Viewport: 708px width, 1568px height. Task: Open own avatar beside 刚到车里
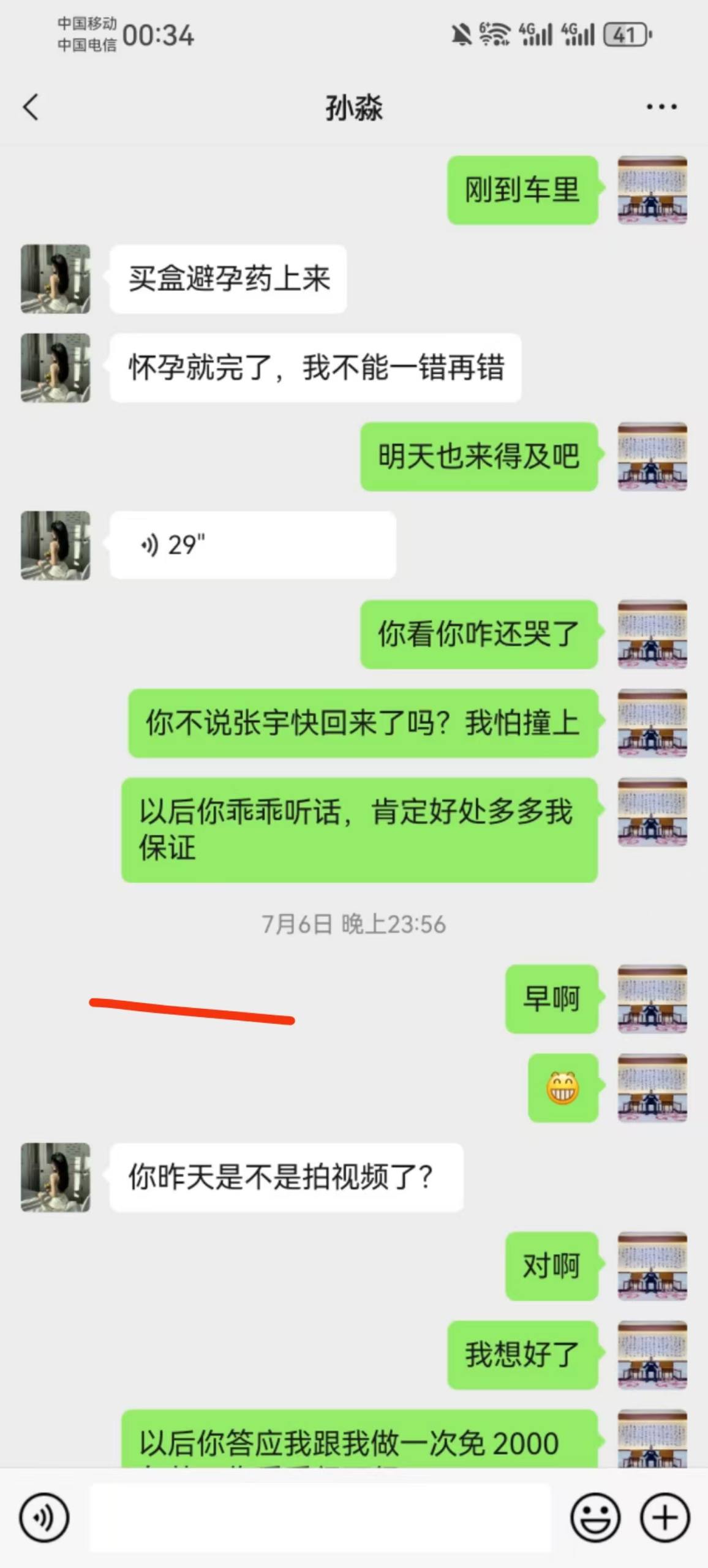click(x=652, y=190)
